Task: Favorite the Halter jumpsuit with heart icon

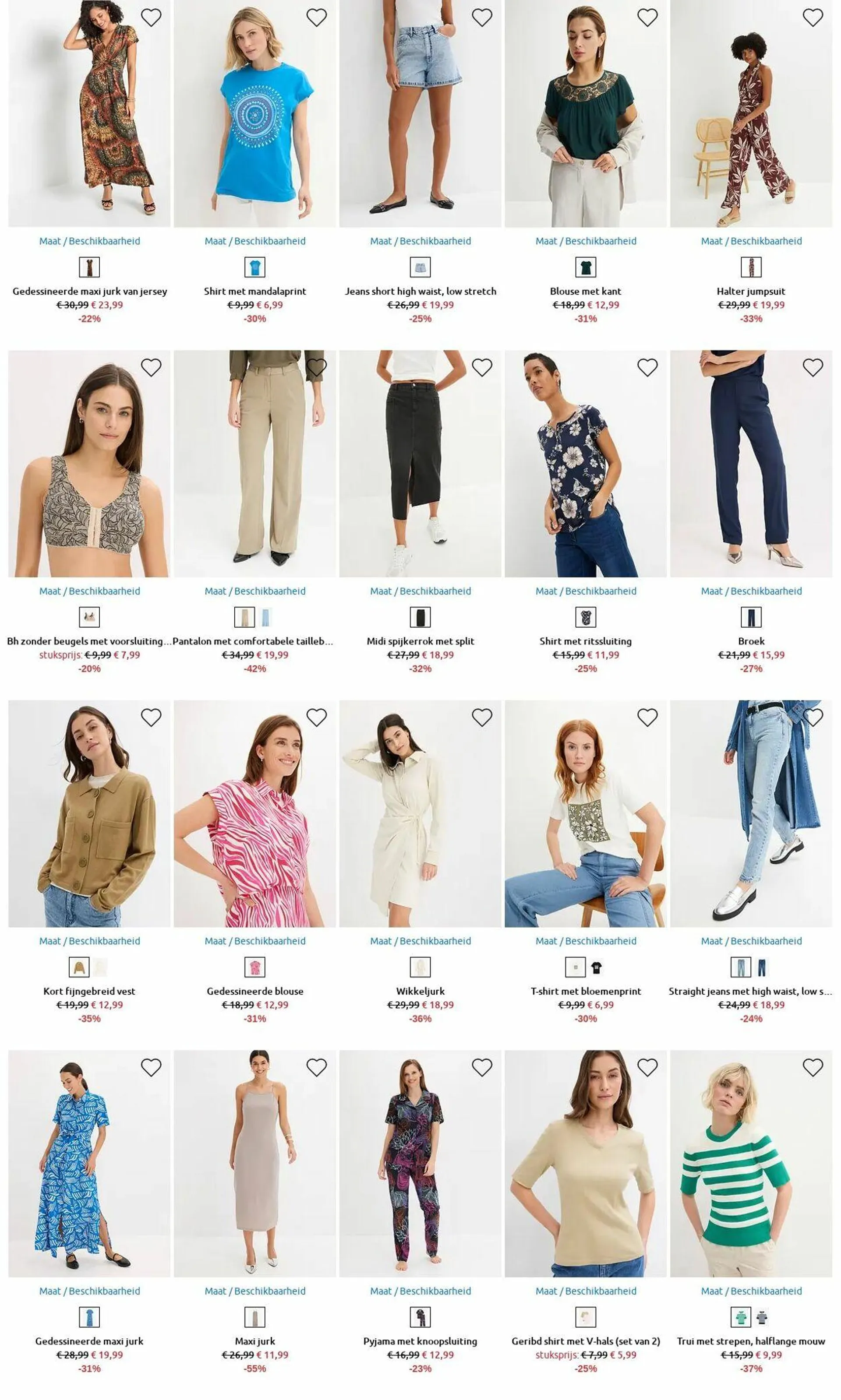Action: [812, 18]
